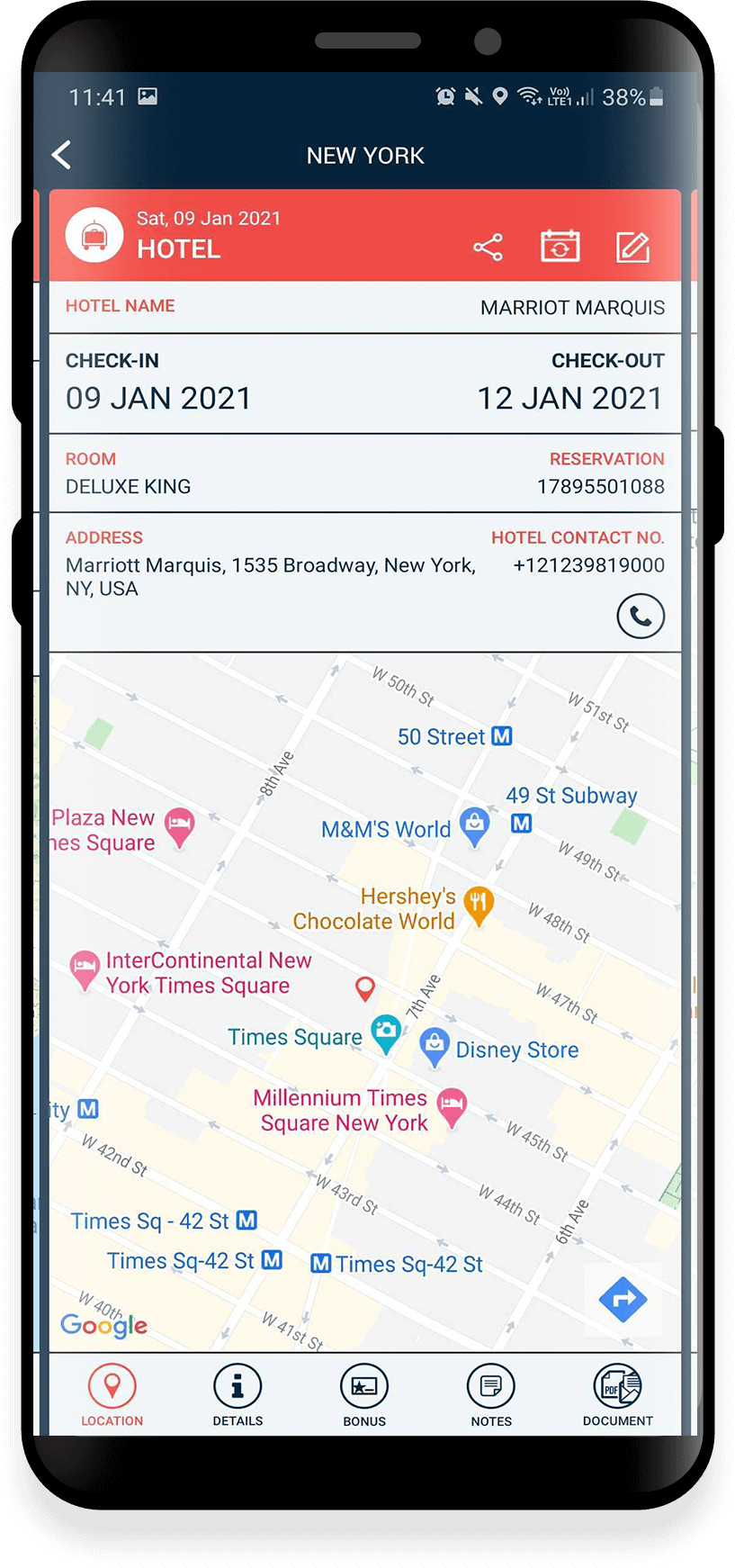Get directions with the blue arrow button

(x=623, y=1299)
